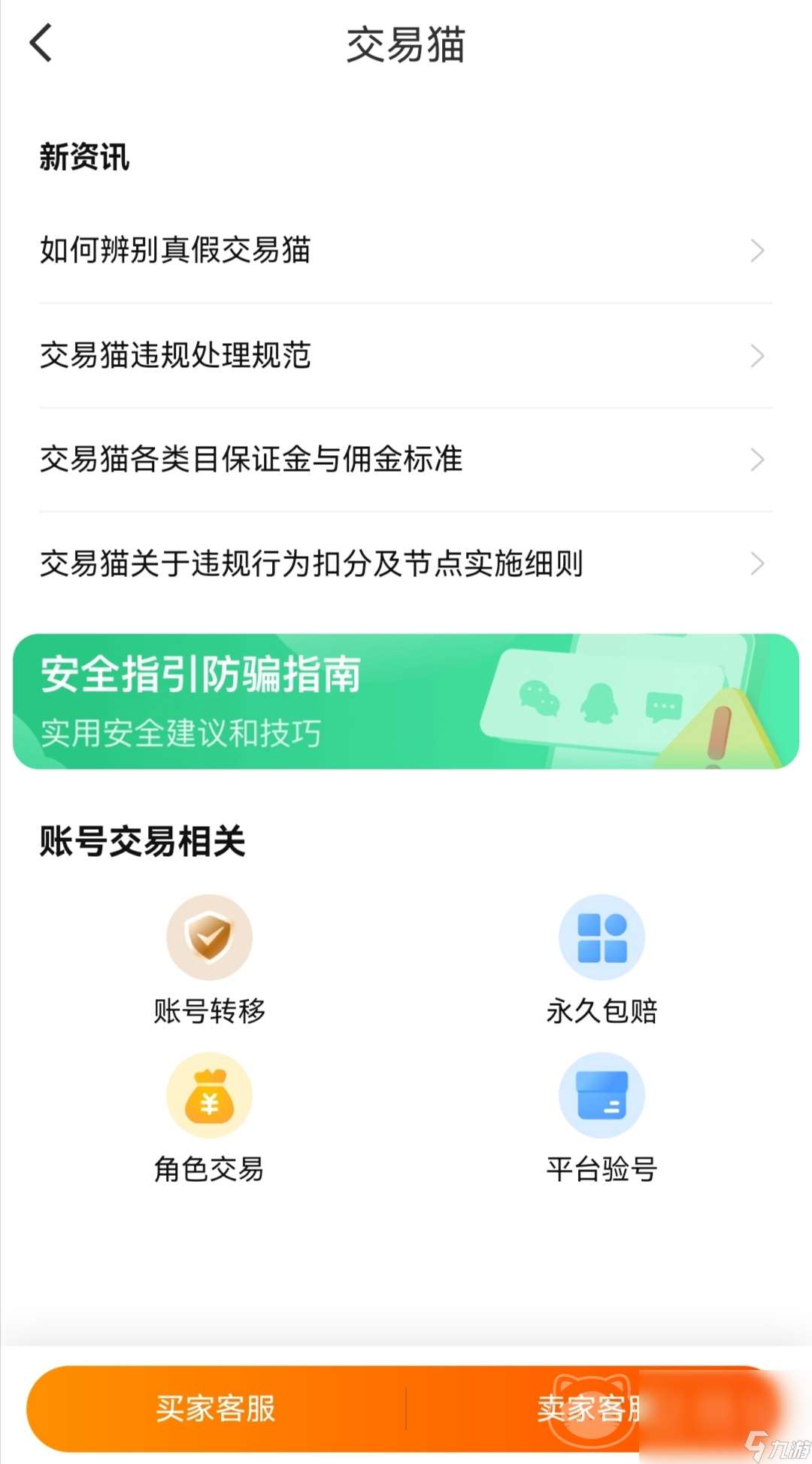Expand 如何辨别真假交易猫 via its chevron
Viewport: 812px width, 1464px height.
[x=758, y=251]
